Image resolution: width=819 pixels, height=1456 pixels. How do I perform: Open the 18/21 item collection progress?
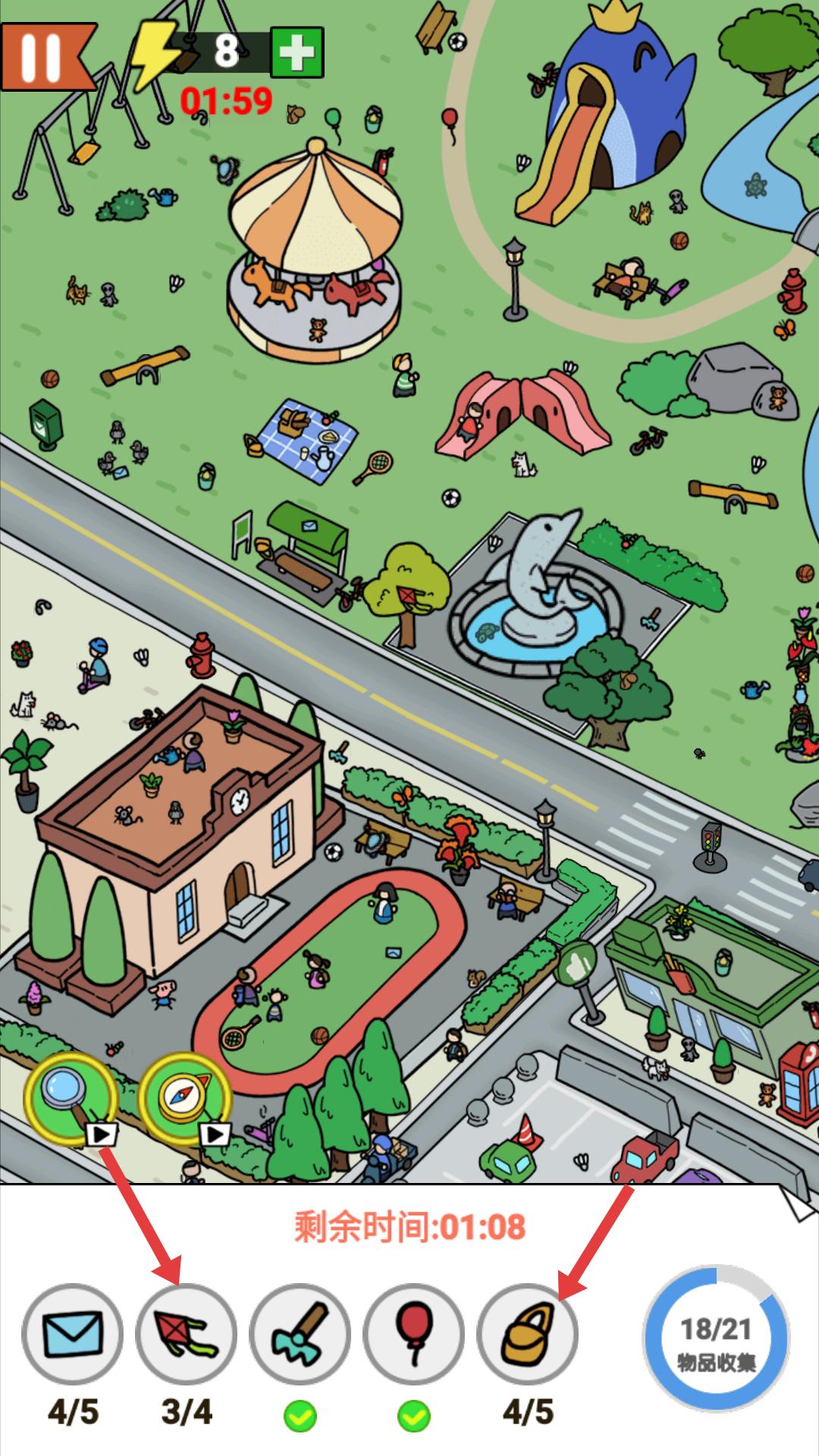tap(716, 1338)
